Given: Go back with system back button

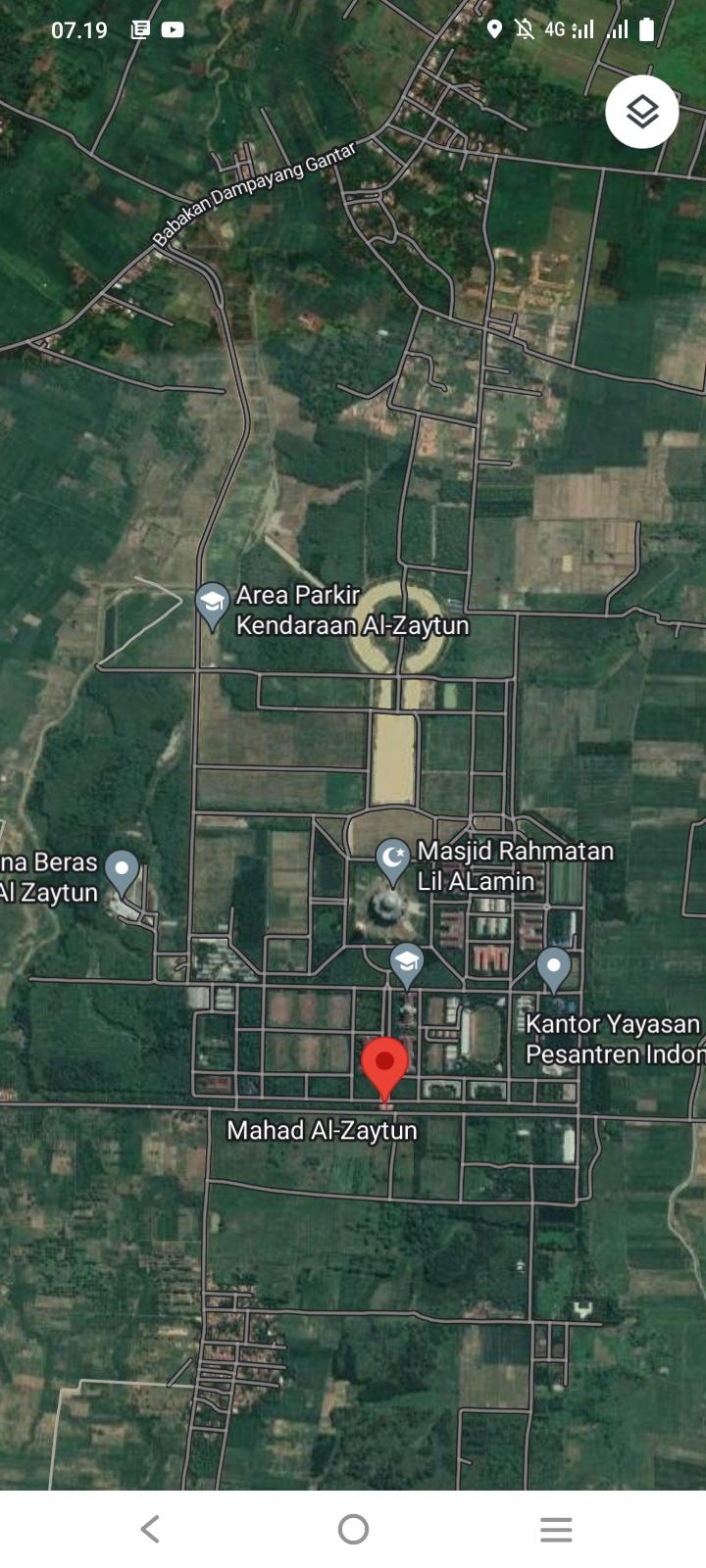Looking at the screenshot, I should (x=150, y=1529).
